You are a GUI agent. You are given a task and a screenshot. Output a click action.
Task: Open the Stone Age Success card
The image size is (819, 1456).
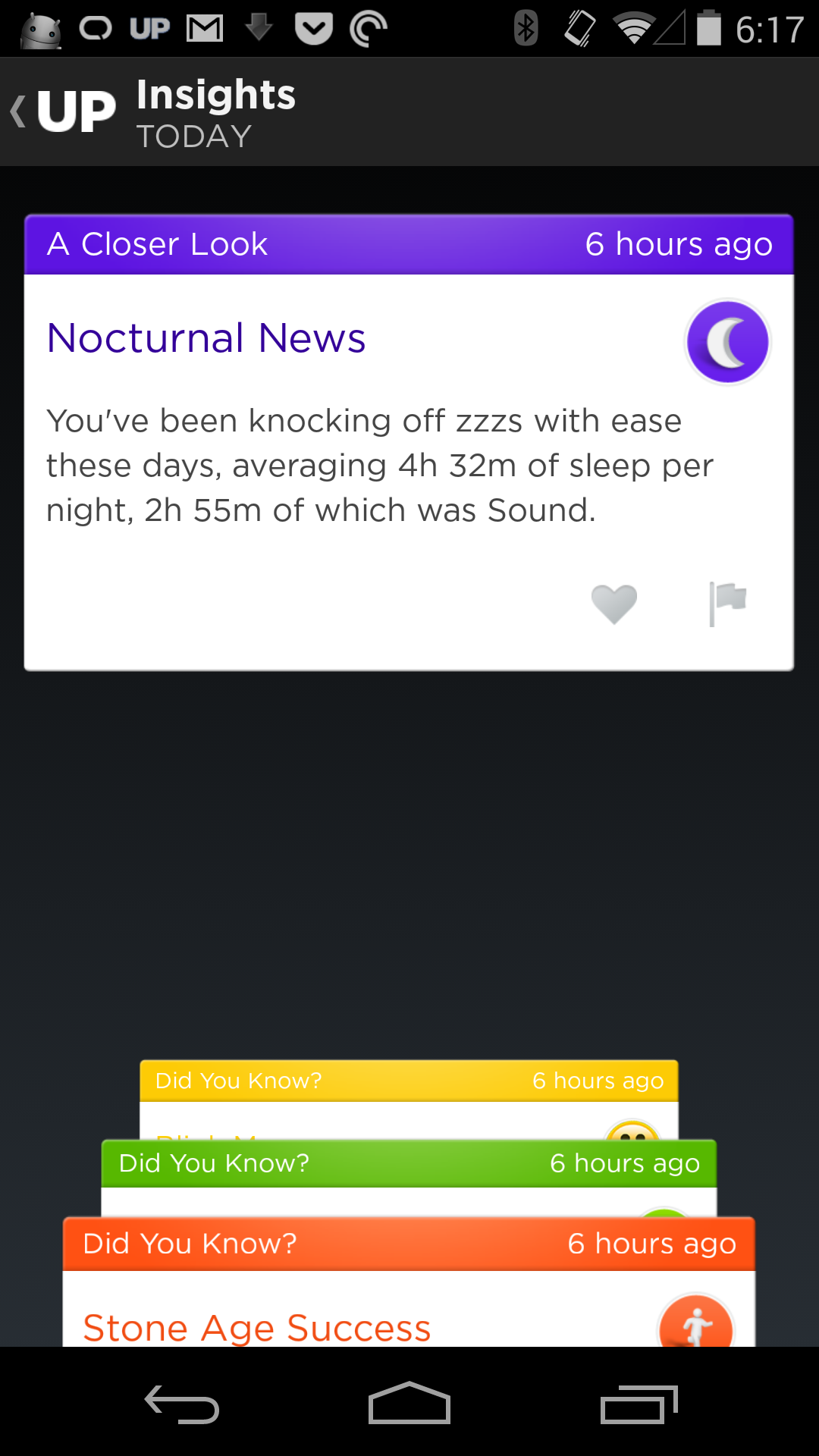pos(409,1282)
